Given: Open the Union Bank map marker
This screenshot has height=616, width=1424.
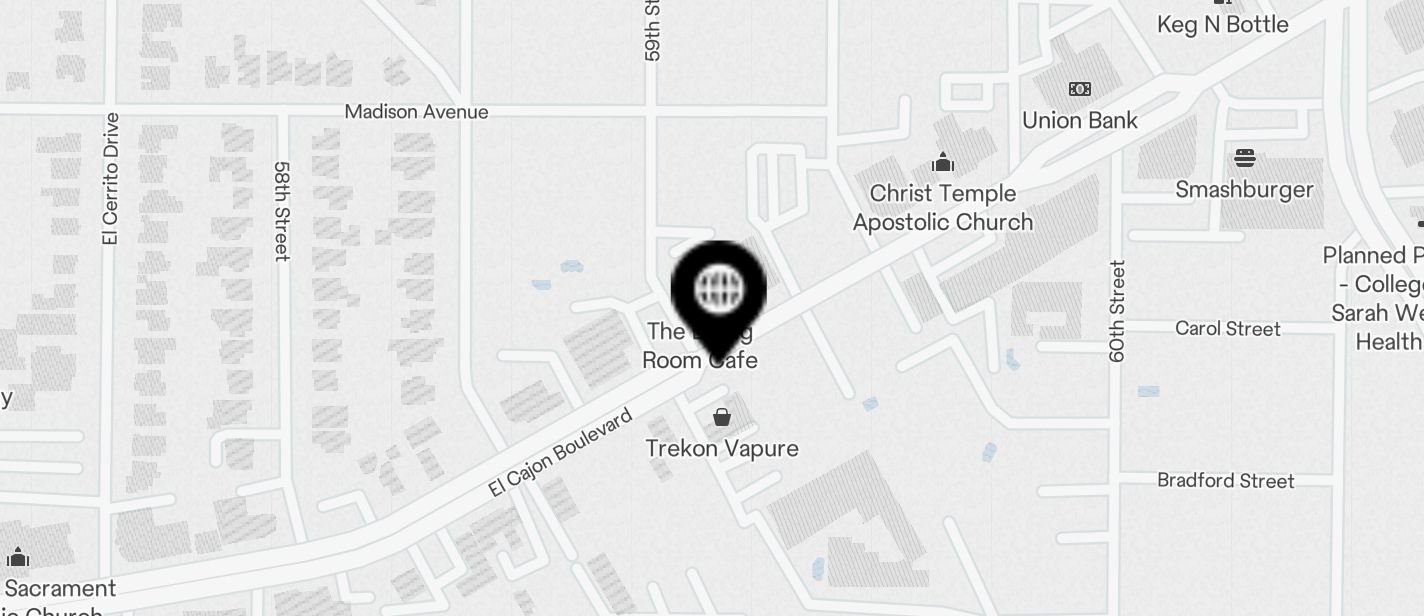Looking at the screenshot, I should point(1079,90).
